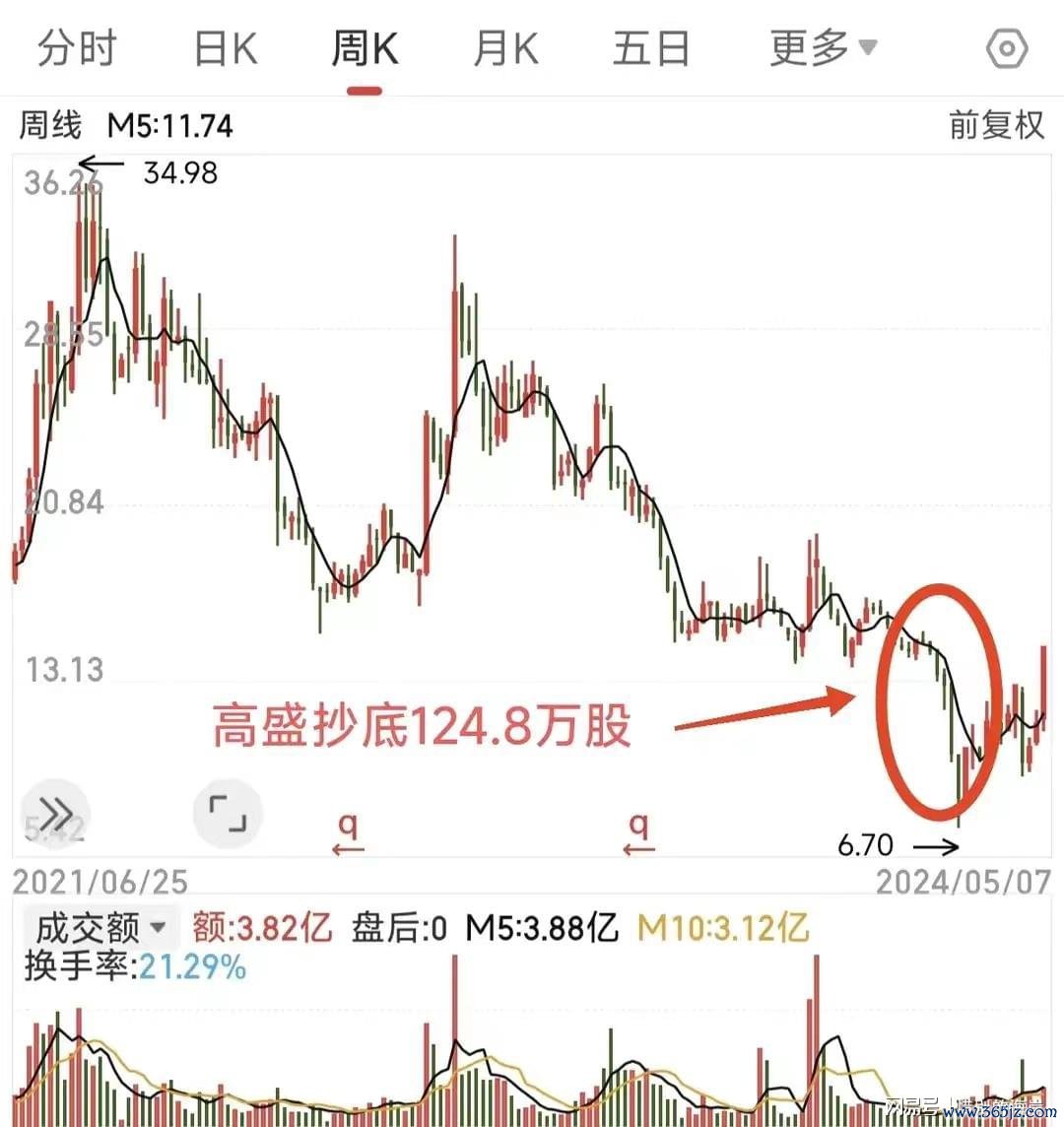
Task: Switch to the 分时 tab
Action: click(x=77, y=48)
